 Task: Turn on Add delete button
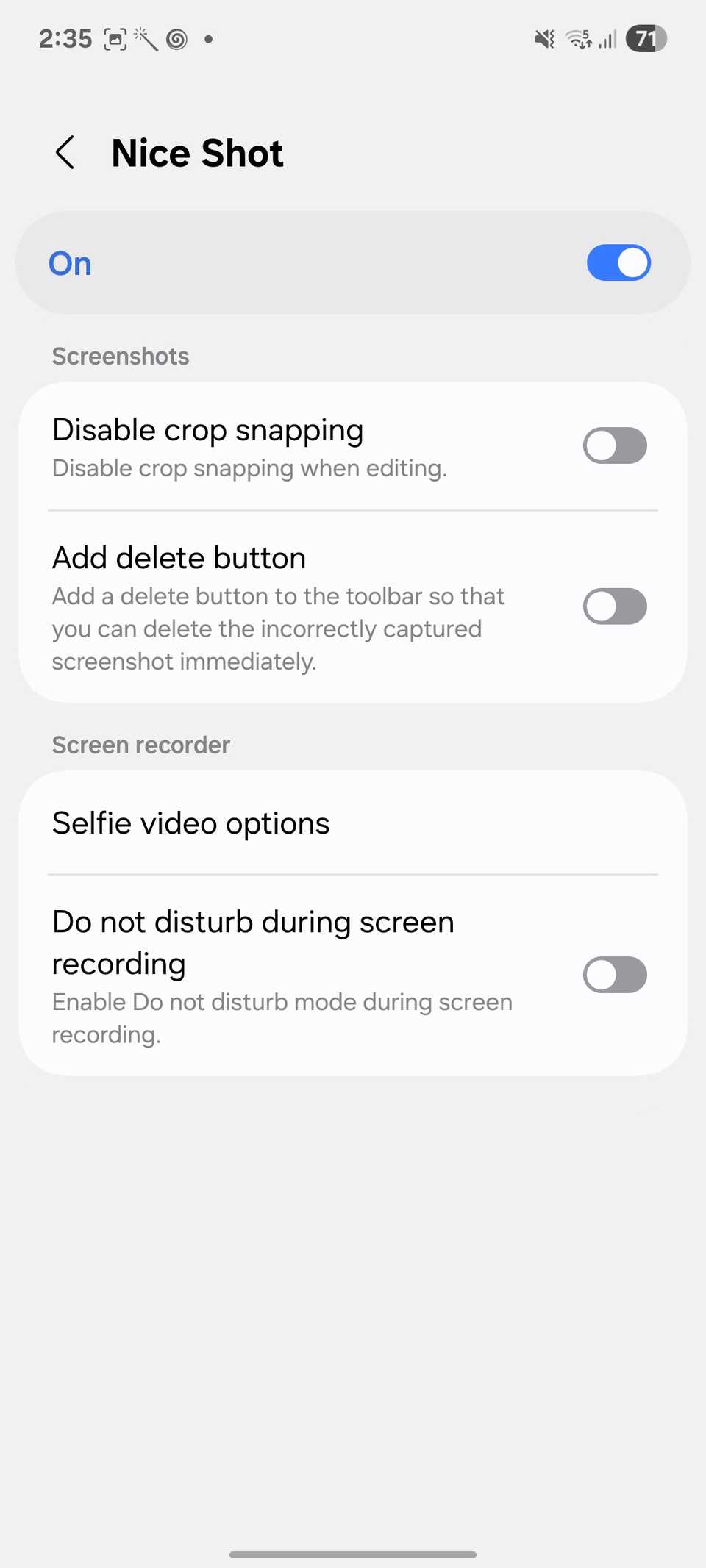(615, 606)
